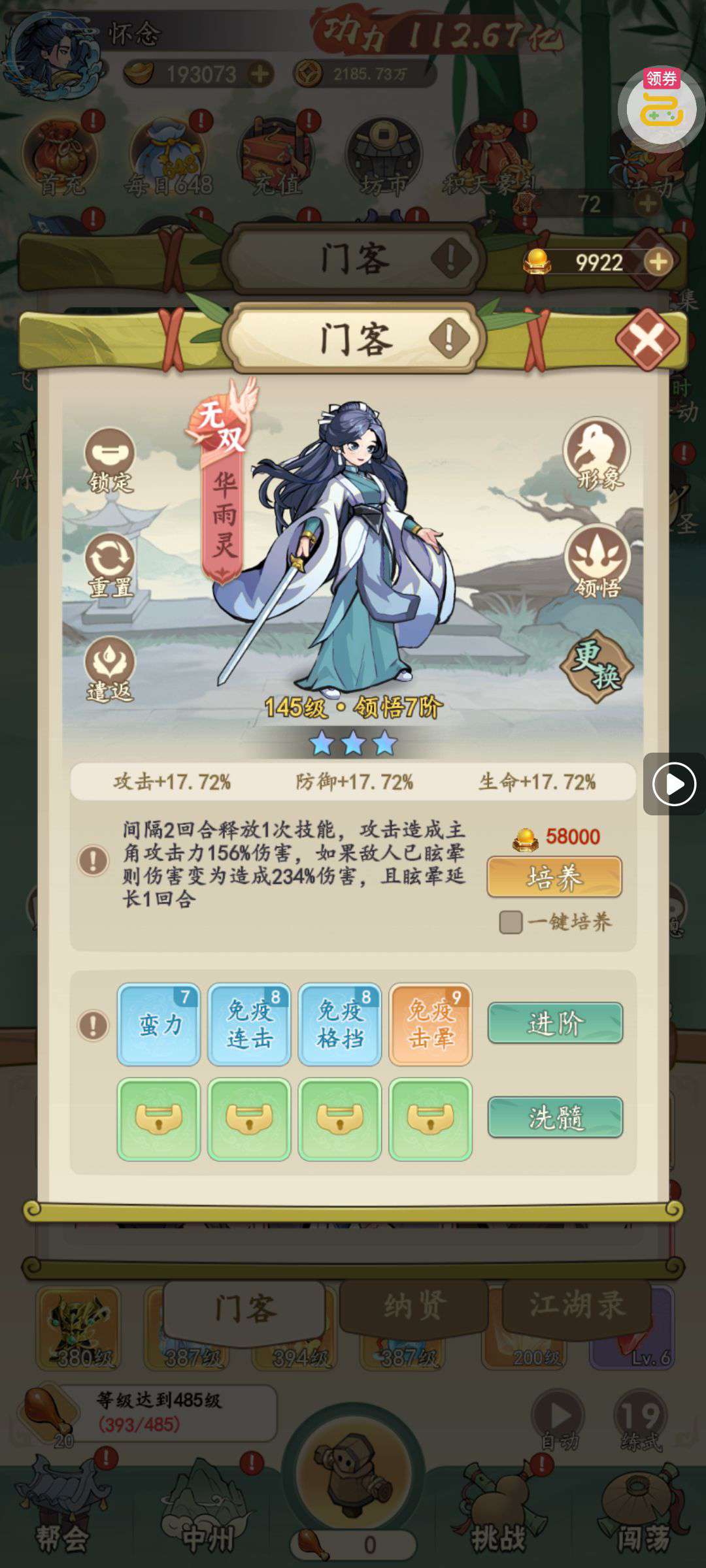This screenshot has height=1568, width=706.
Task: Add more gold orbs with the plus
Action: pyautogui.click(x=658, y=262)
